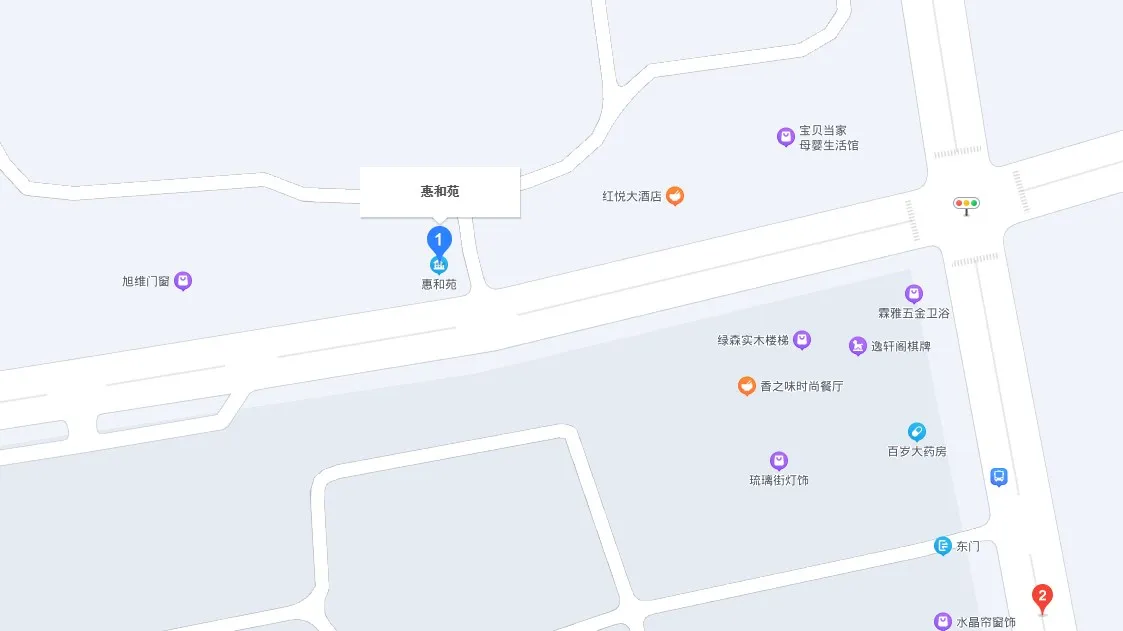1123x631 pixels.
Task: Tap the blue pin numbered 1
Action: tap(439, 240)
